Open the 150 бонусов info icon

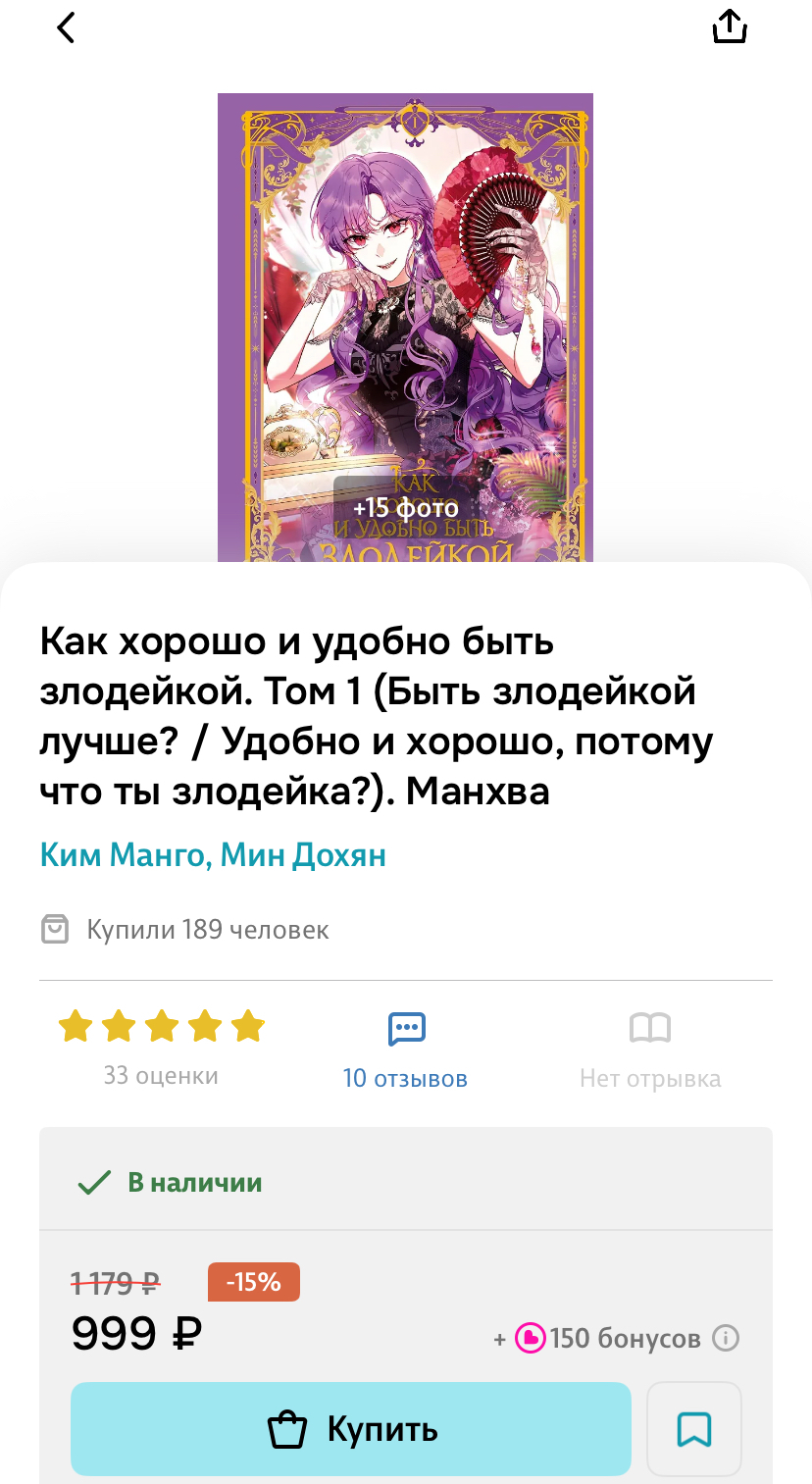726,1338
